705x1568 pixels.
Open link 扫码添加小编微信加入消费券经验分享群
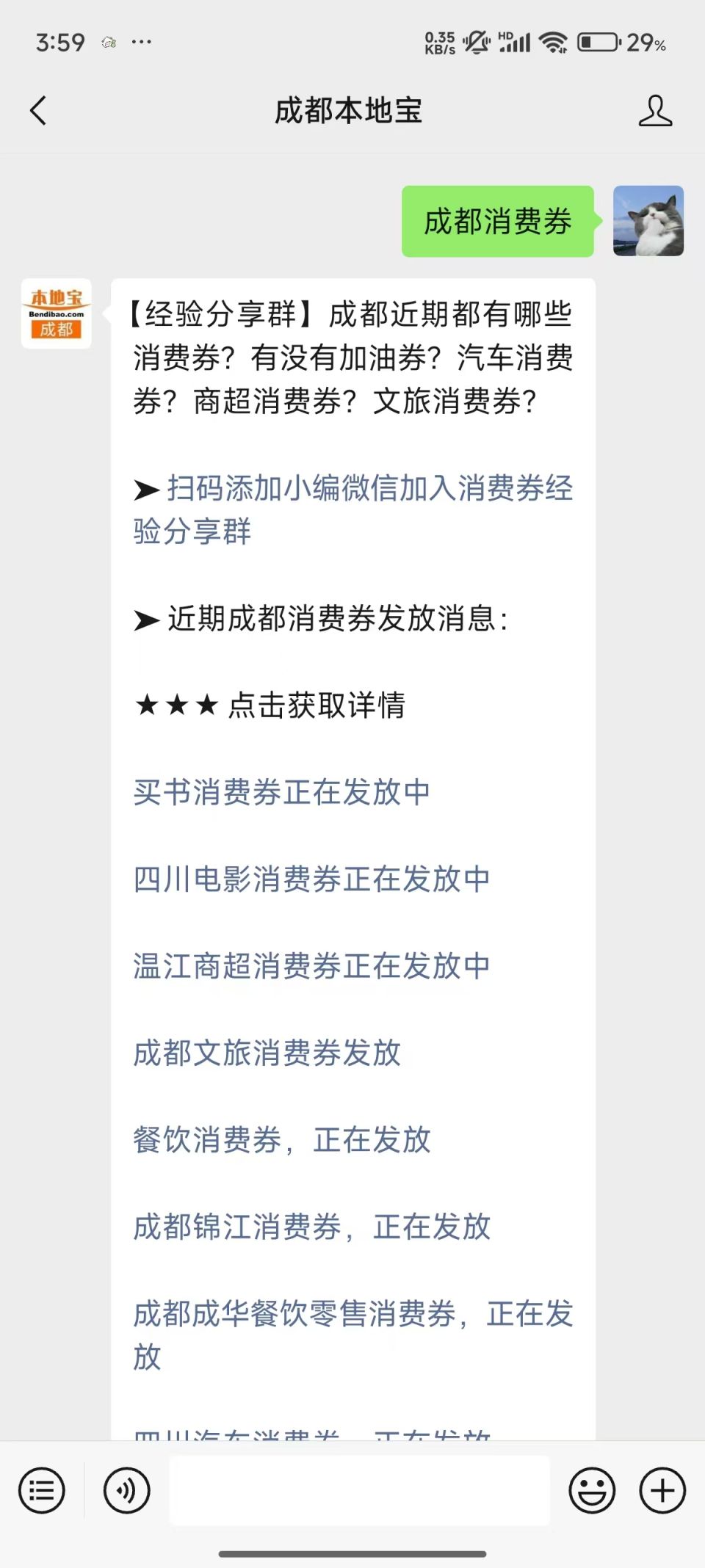[353, 509]
